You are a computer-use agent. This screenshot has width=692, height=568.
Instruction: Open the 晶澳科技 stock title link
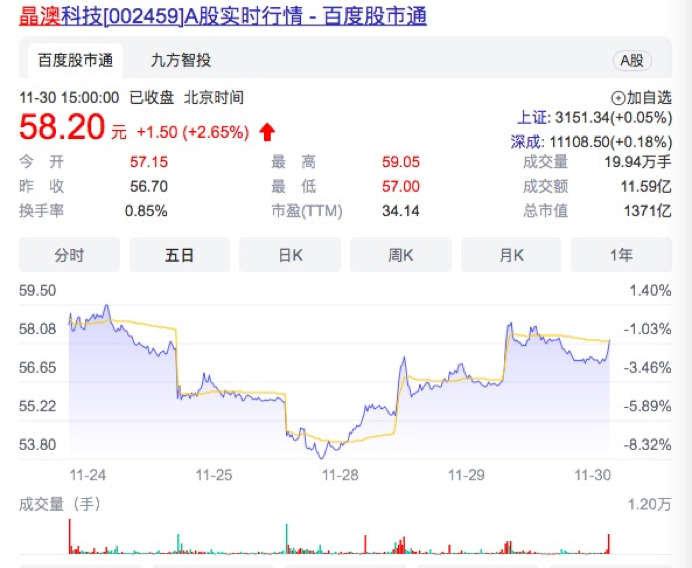(x=223, y=17)
